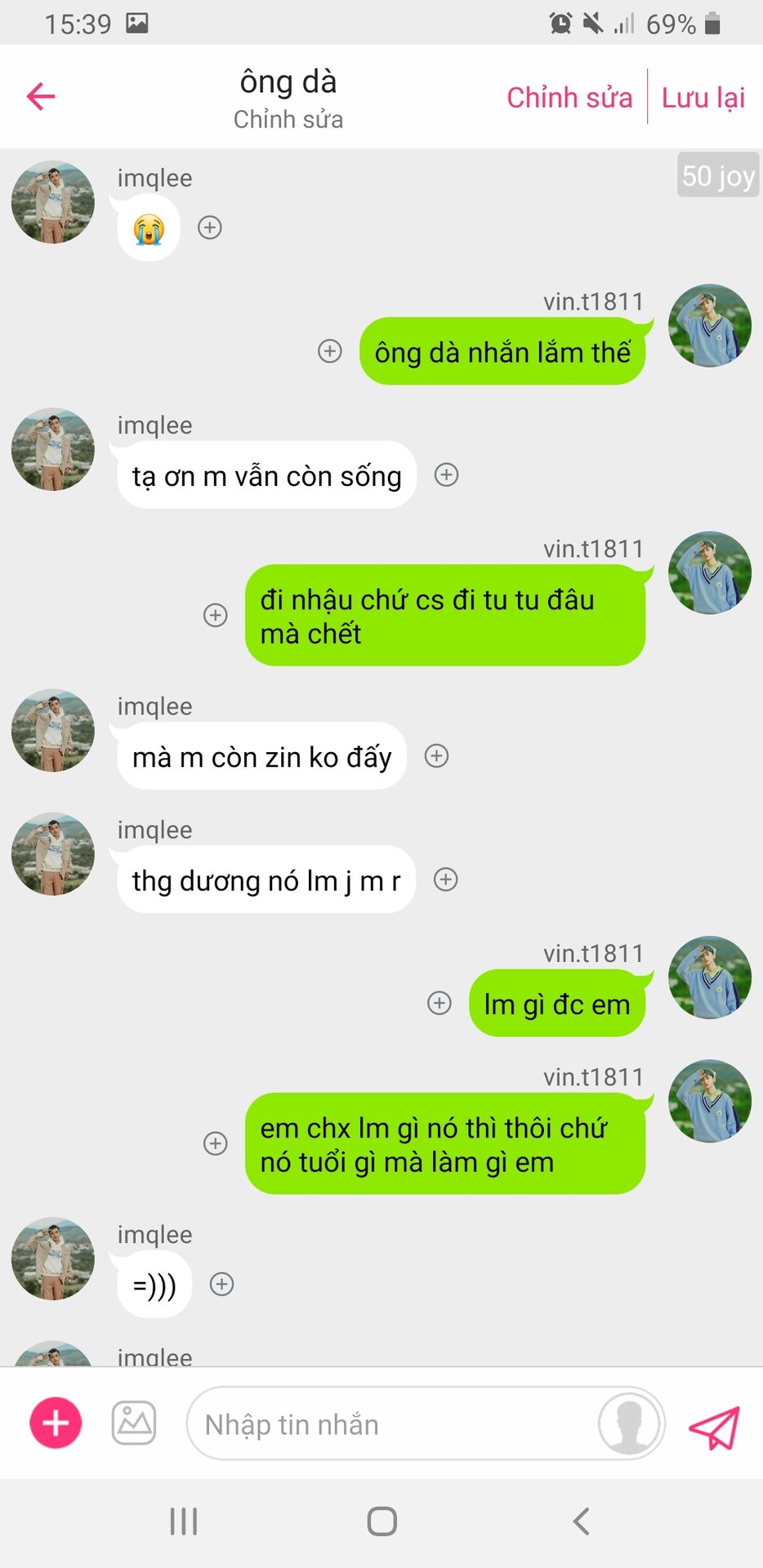Tap Chỉnh sửa in the top bar
763x1568 pixels.
(x=569, y=97)
